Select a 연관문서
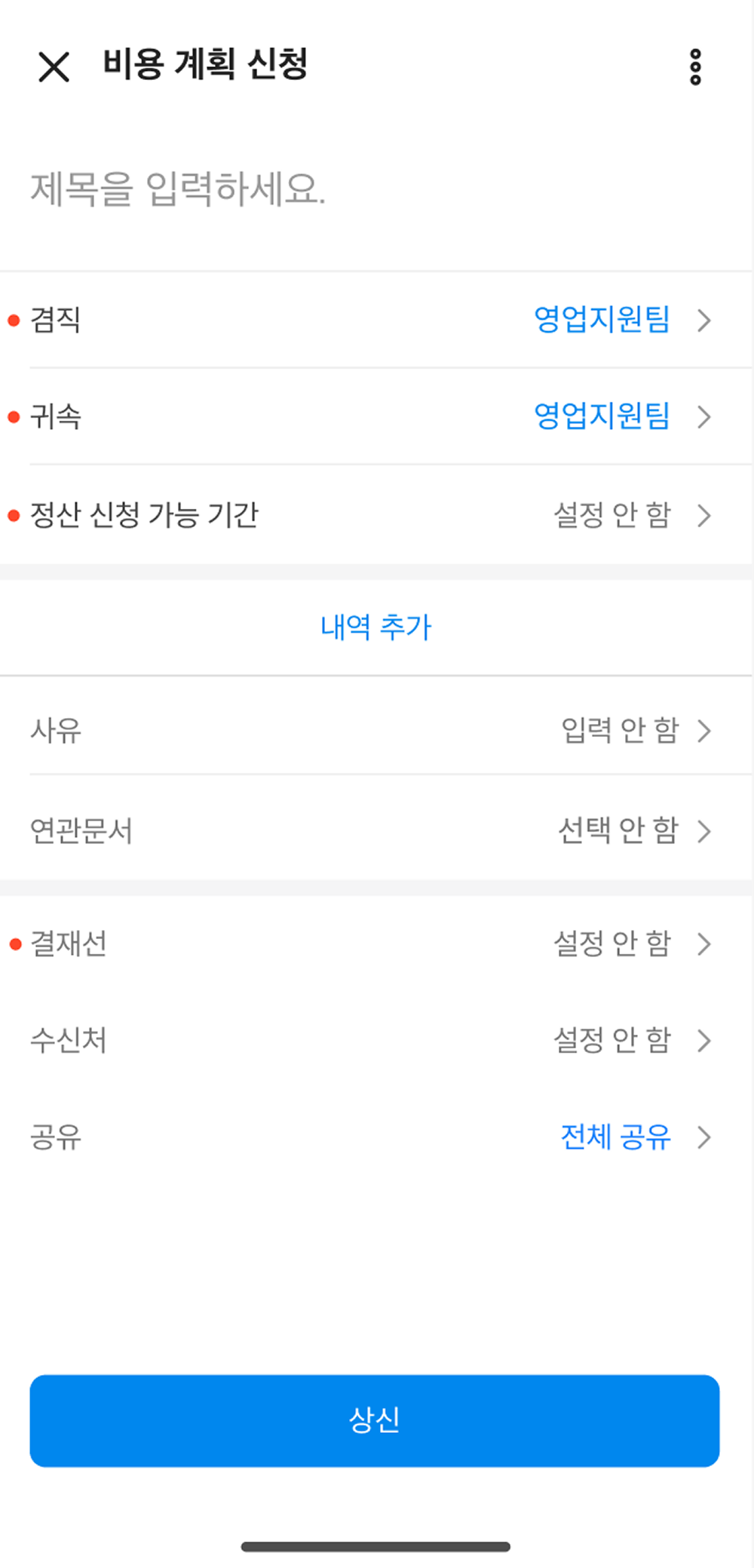Viewport: 754px width, 1568px height. click(x=377, y=830)
